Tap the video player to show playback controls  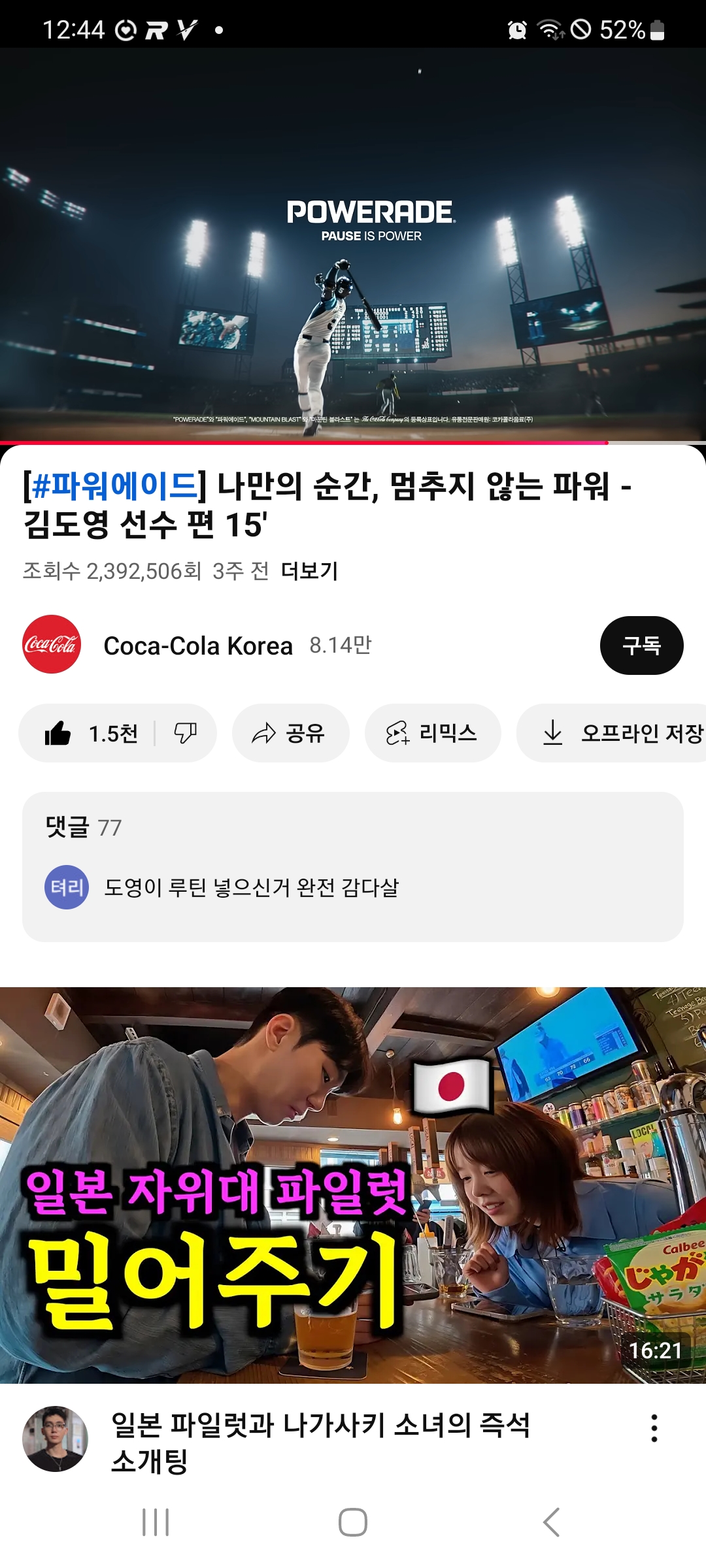click(353, 245)
